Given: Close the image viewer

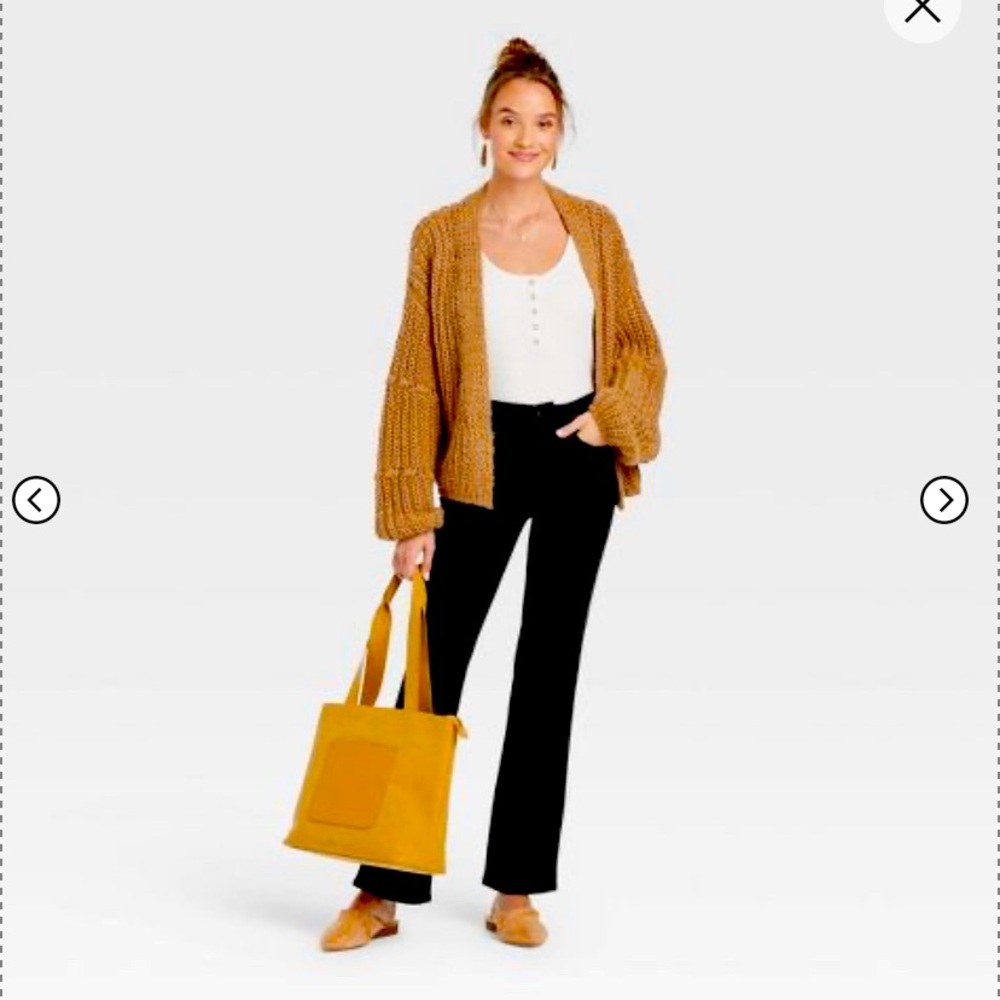Looking at the screenshot, I should (922, 11).
